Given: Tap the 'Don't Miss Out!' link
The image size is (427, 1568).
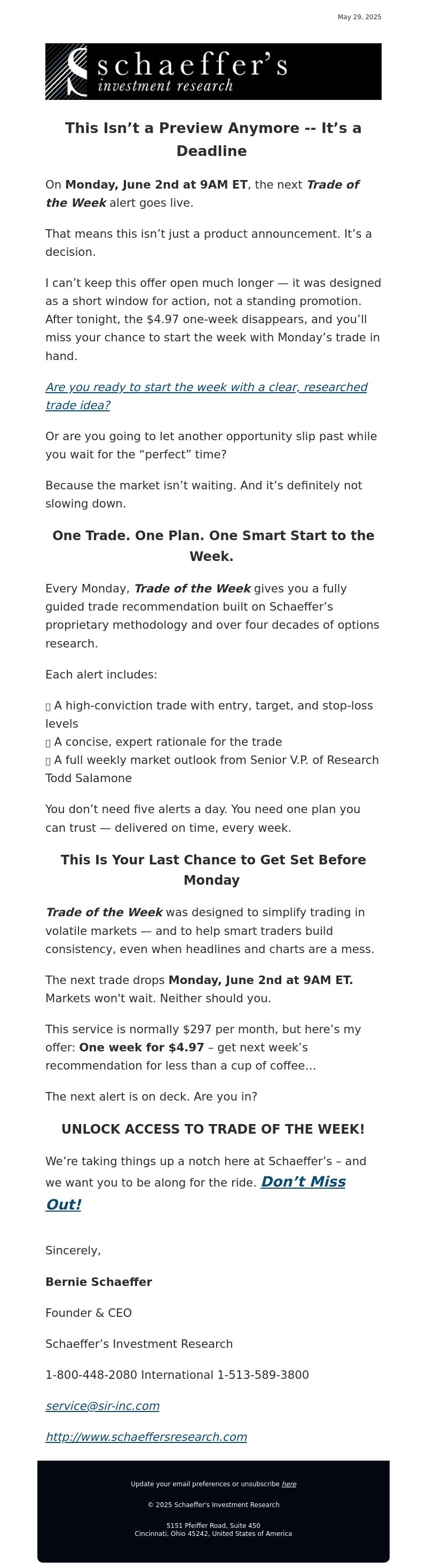Looking at the screenshot, I should (x=303, y=1182).
